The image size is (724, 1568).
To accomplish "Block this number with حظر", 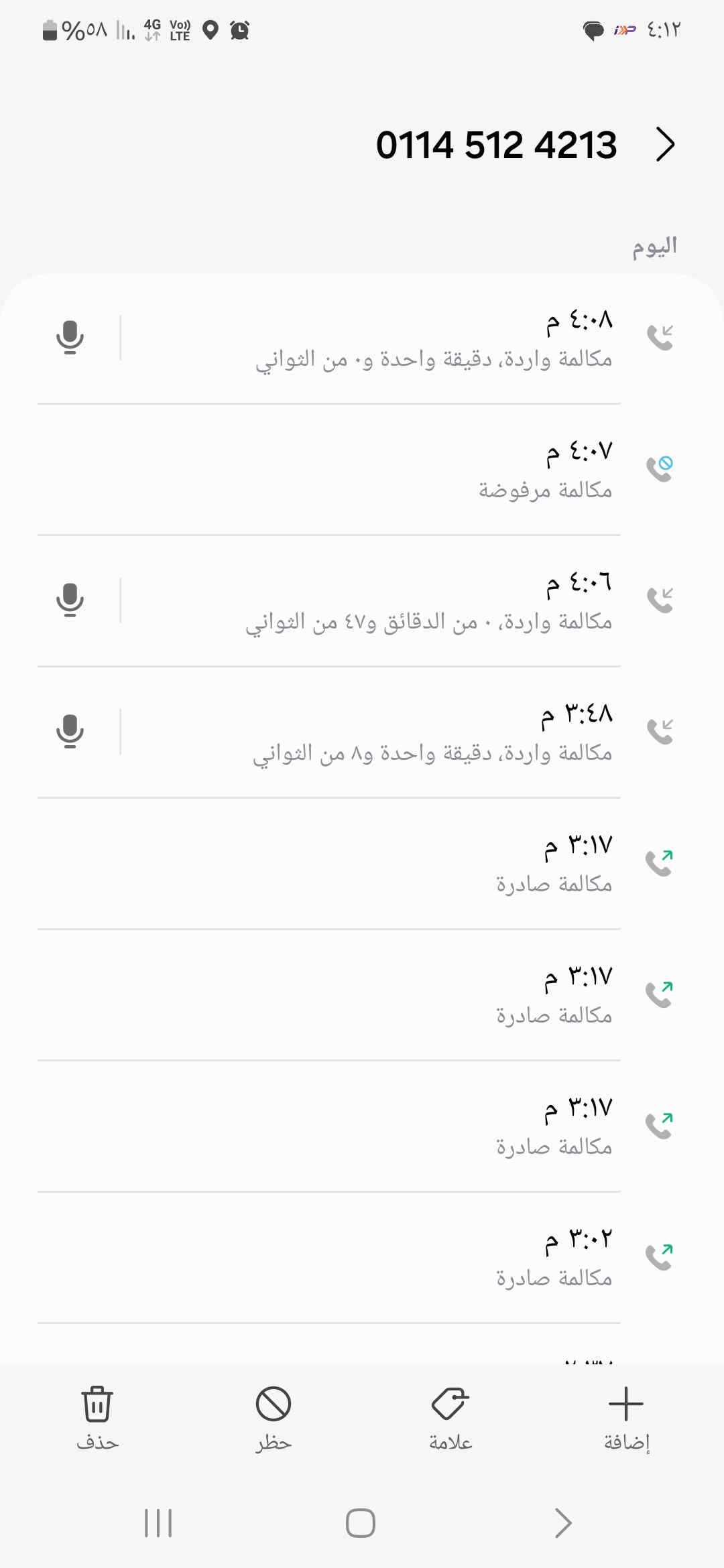I will (x=274, y=1417).
